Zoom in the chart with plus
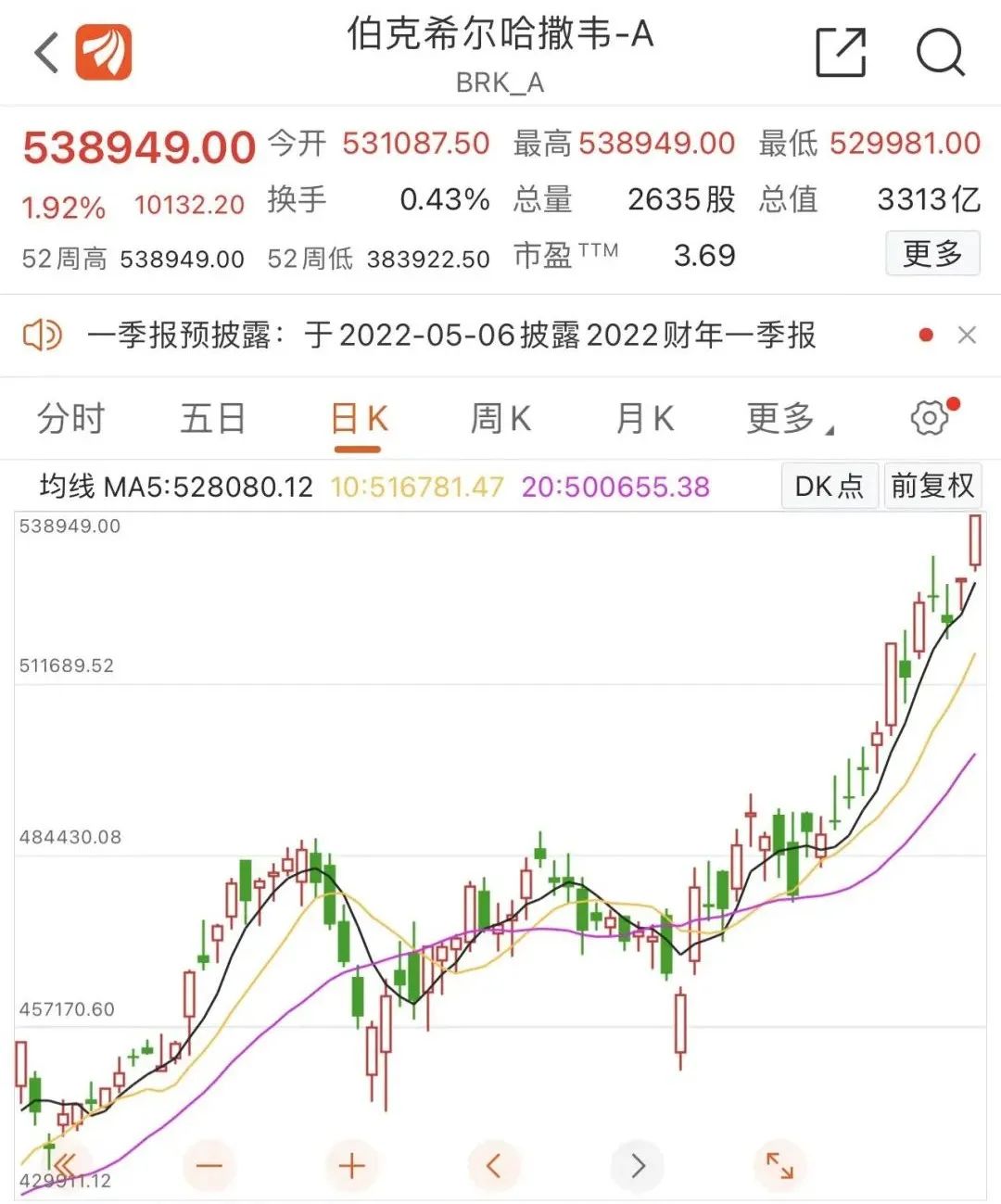 click(x=351, y=1165)
